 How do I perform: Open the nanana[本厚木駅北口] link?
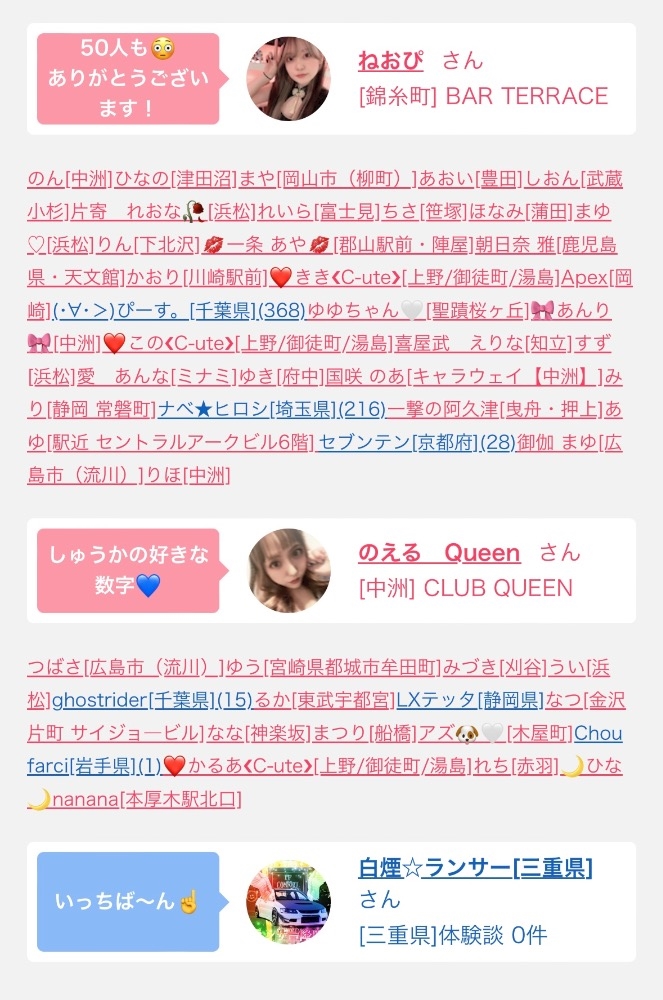[x=147, y=799]
